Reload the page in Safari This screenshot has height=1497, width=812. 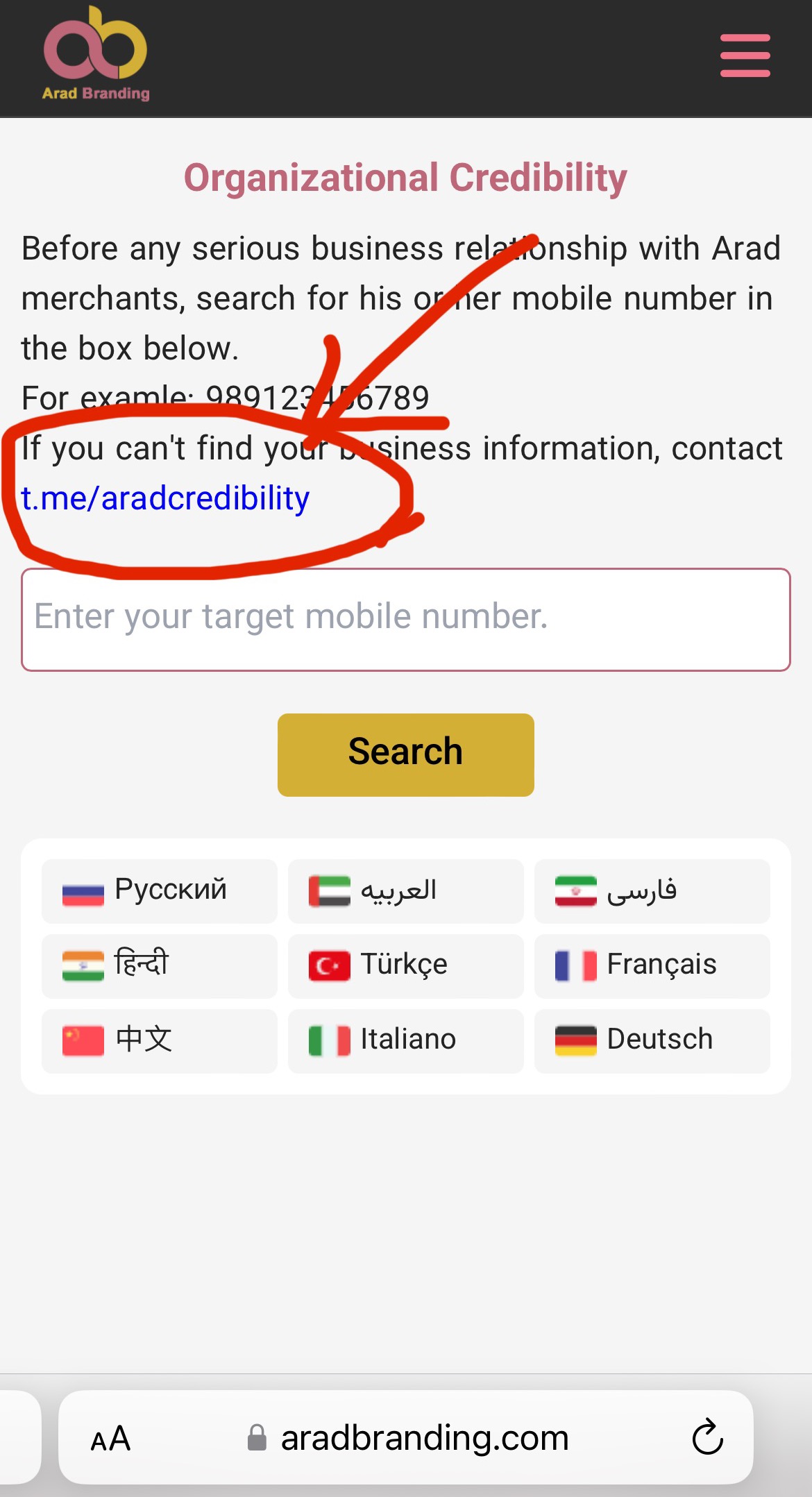(707, 1437)
